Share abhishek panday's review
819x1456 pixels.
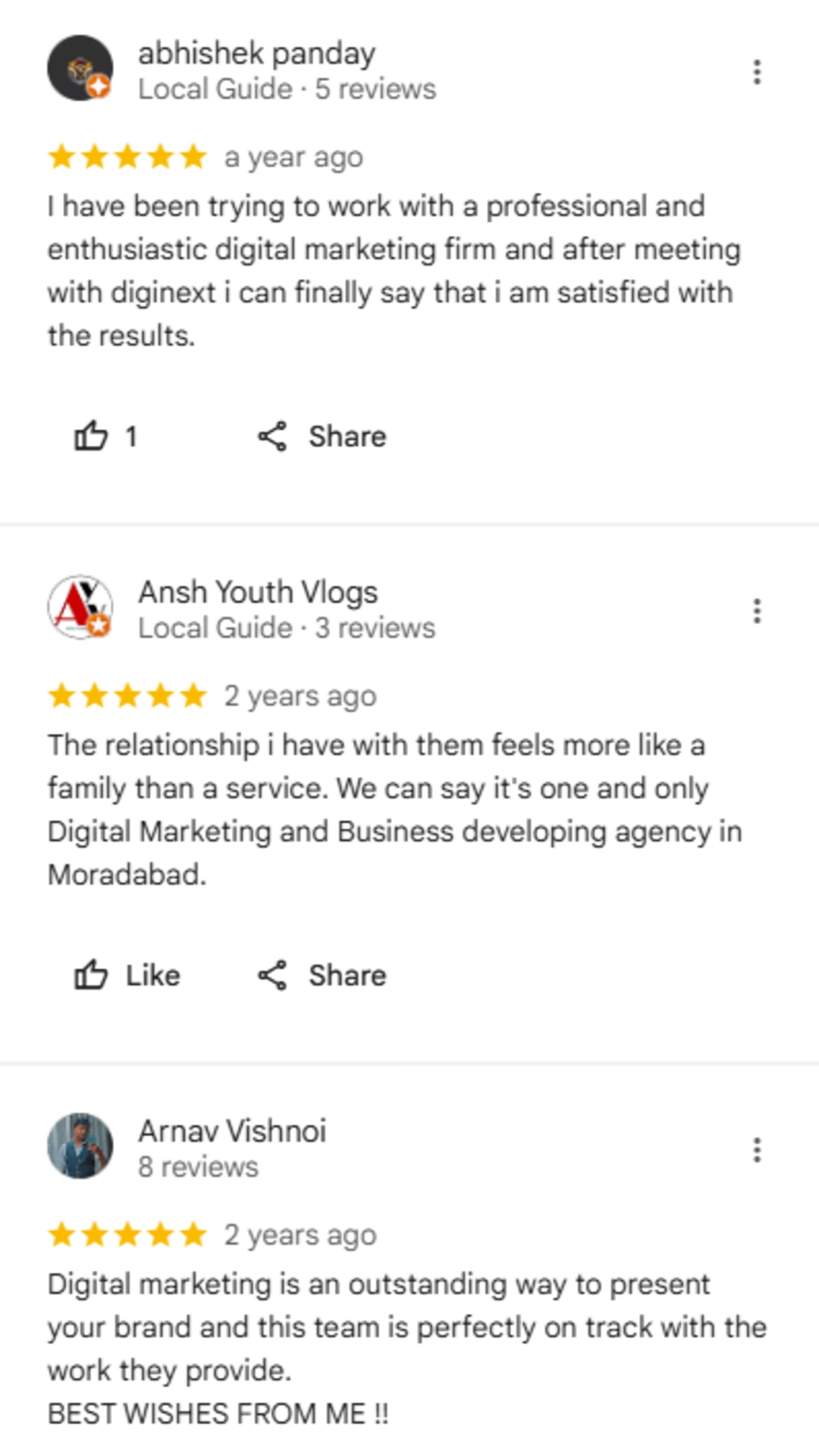coord(322,437)
